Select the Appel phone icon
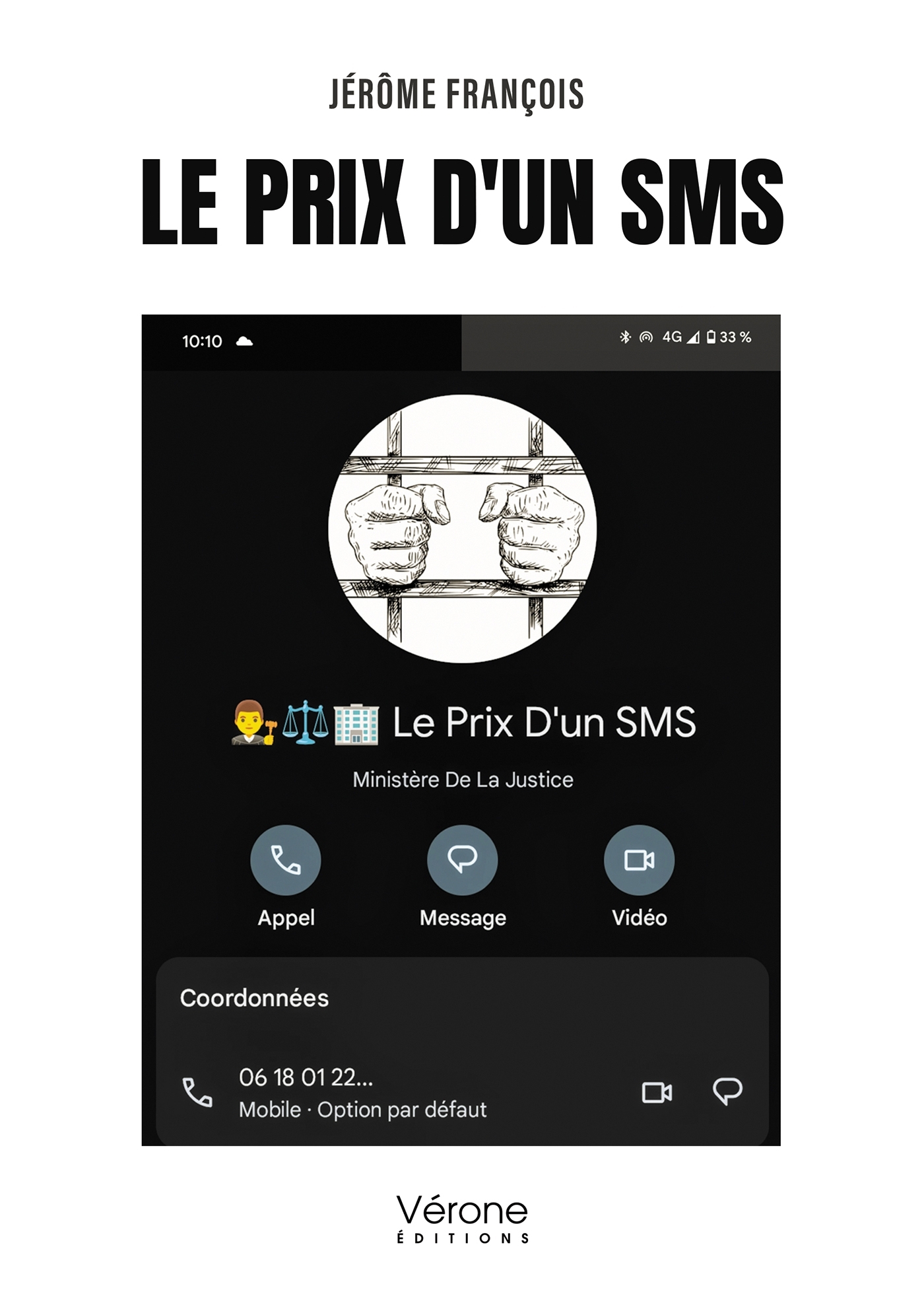The width and height of the screenshot is (924, 1311). click(x=286, y=859)
